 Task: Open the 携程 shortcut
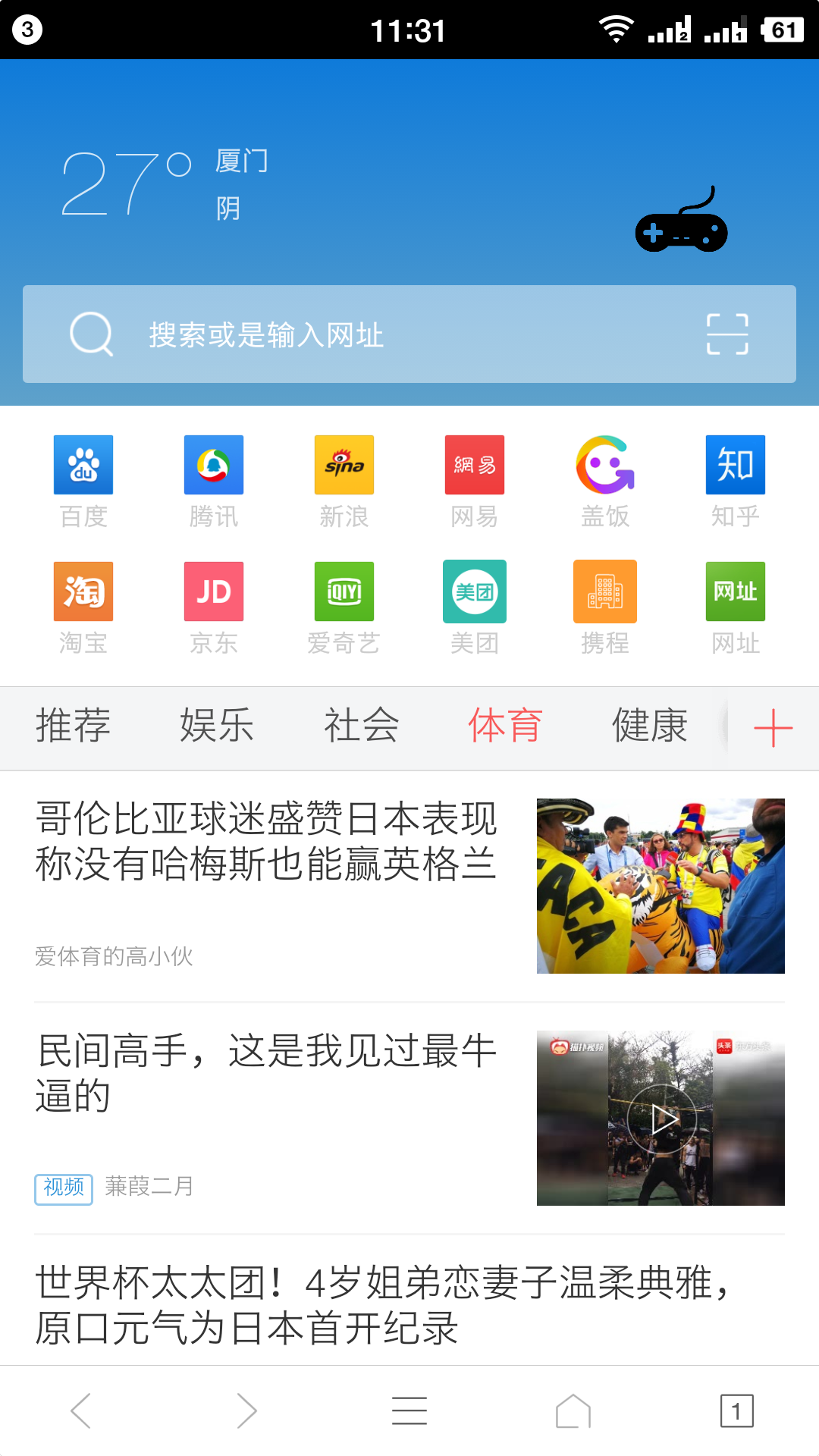point(604,607)
